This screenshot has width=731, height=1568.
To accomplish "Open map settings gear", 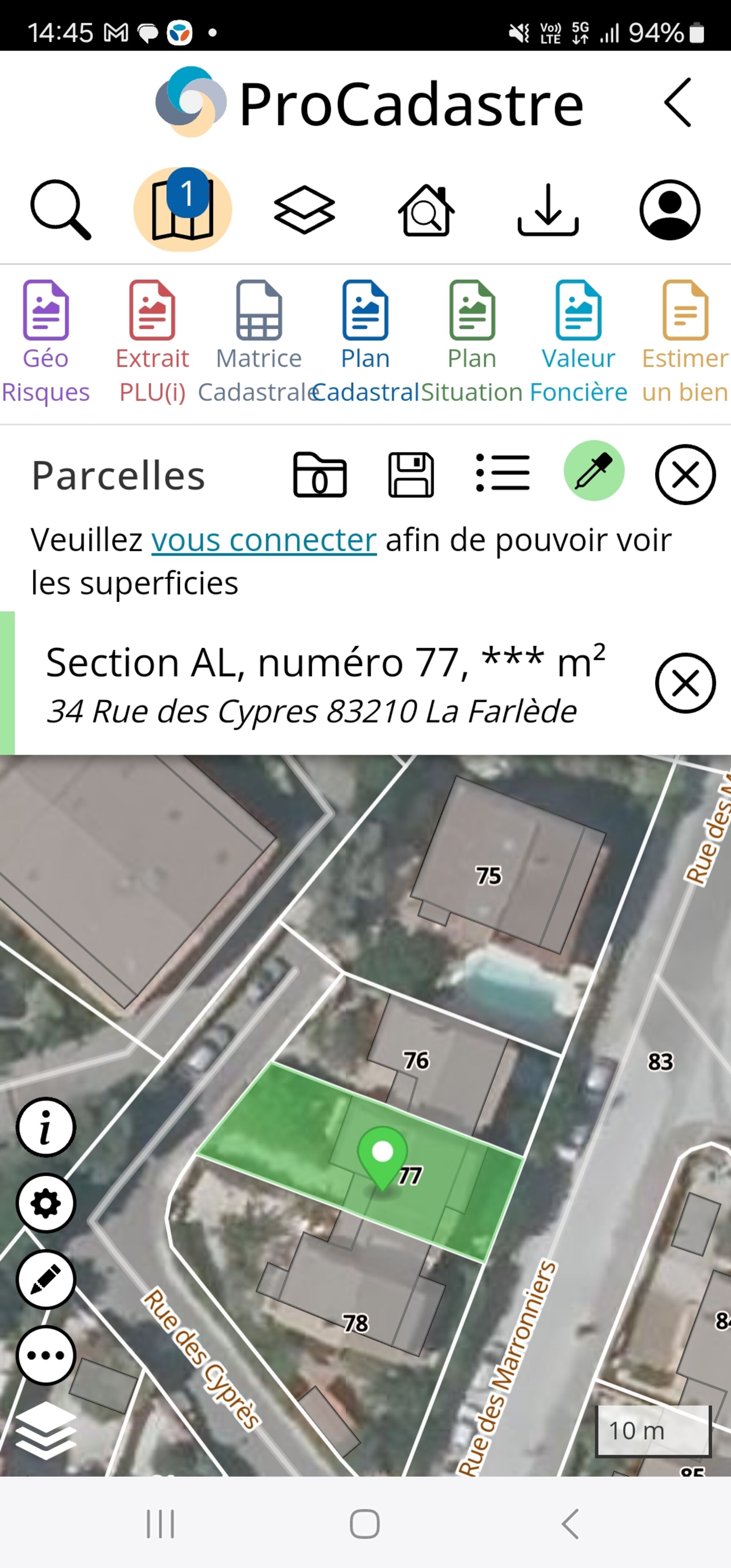I will pyautogui.click(x=46, y=1204).
